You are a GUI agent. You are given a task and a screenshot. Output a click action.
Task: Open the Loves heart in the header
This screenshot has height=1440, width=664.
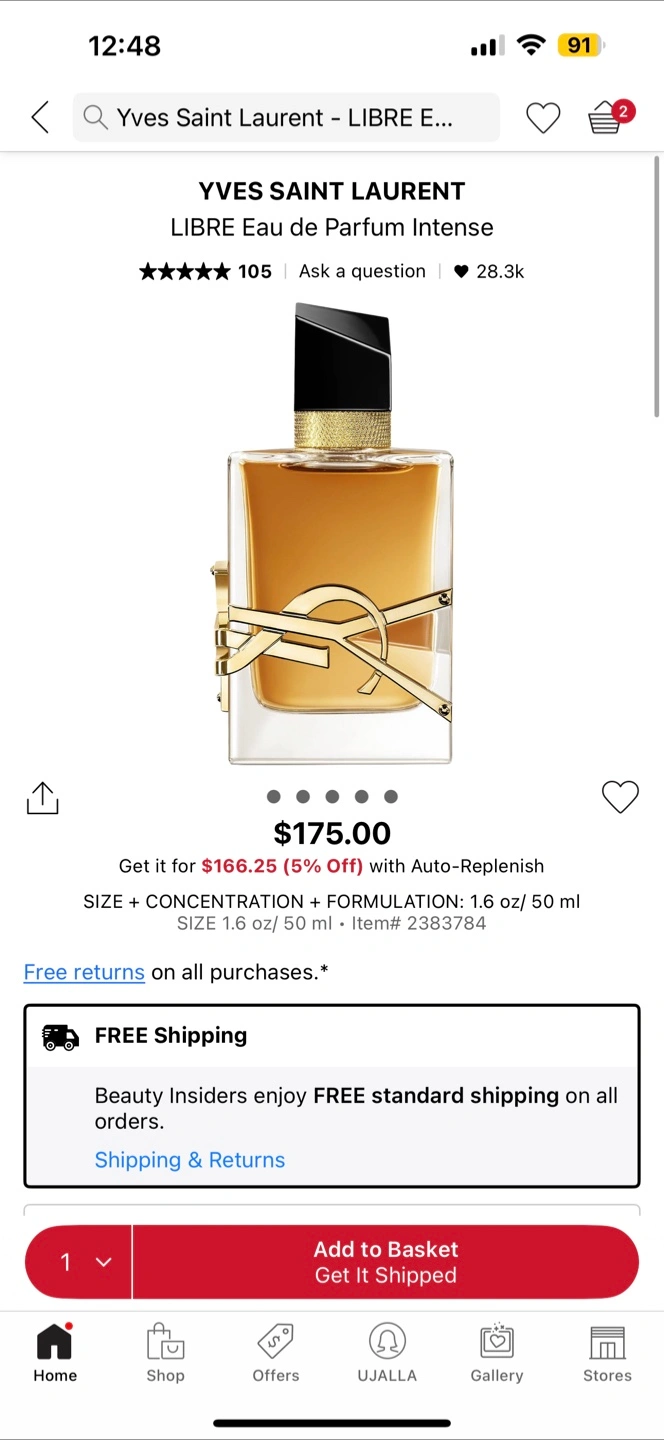[x=543, y=118]
